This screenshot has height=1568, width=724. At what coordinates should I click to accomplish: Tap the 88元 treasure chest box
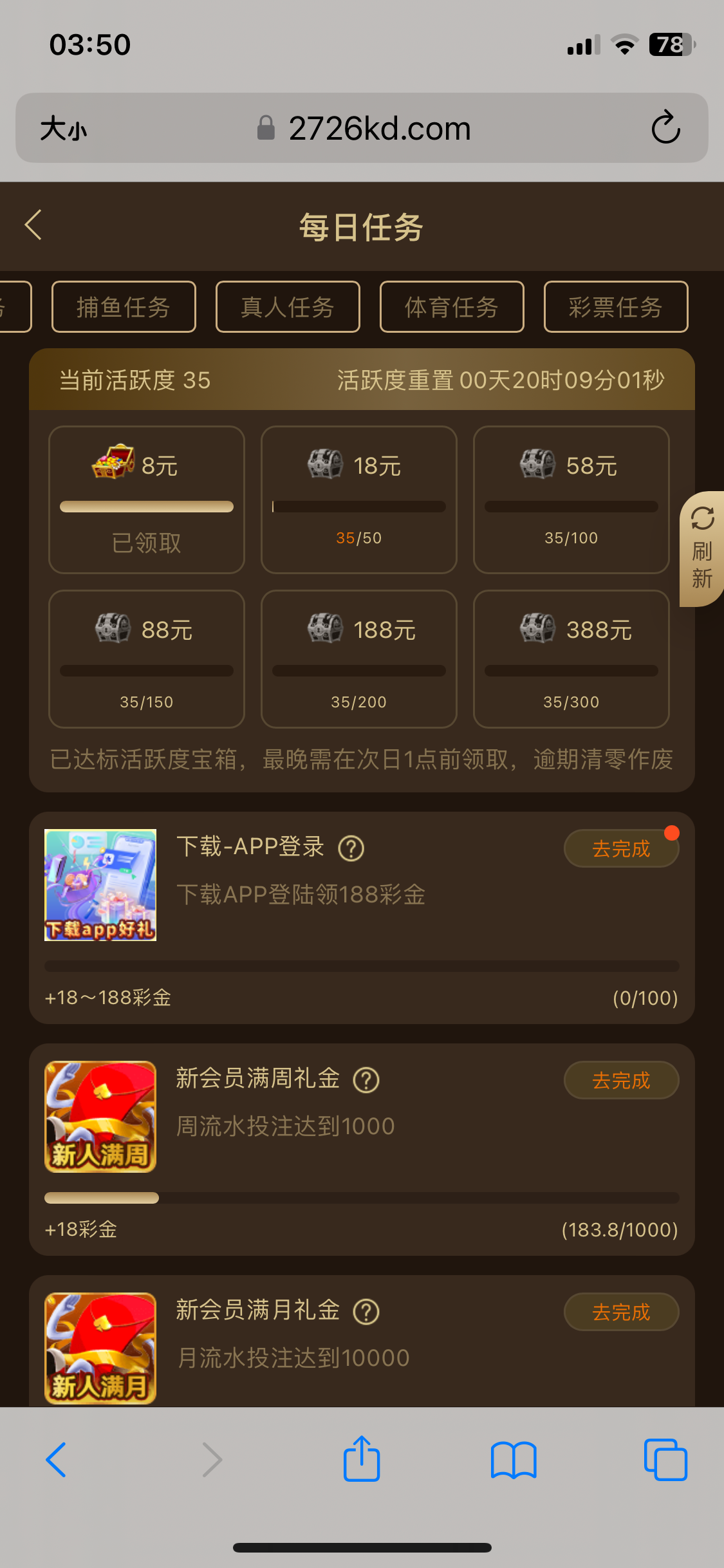pos(147,659)
